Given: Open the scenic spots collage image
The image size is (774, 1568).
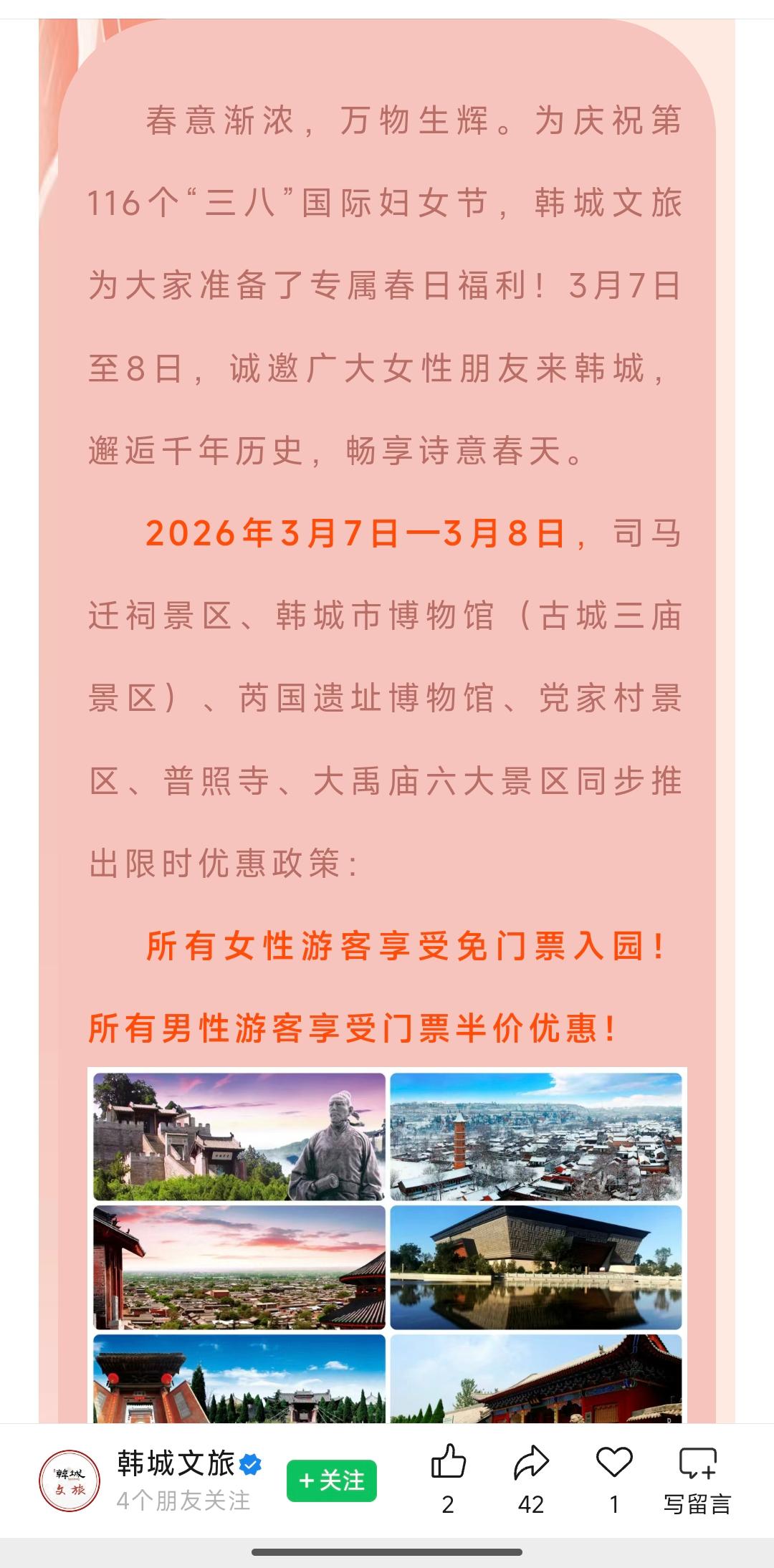Looking at the screenshot, I should (x=387, y=1244).
